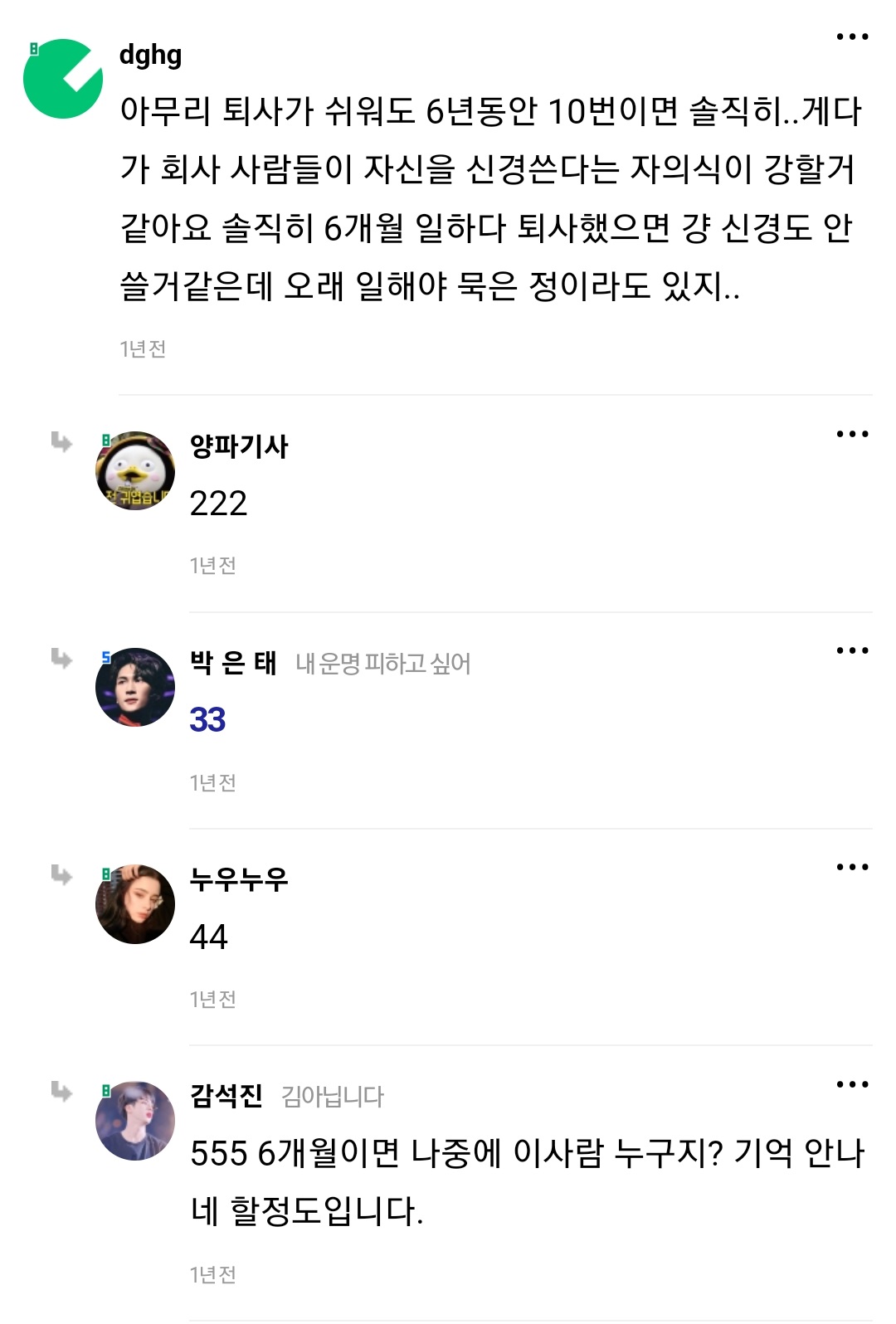Open the overflow menu on 박 은 태's reply
This screenshot has height=1324, width=896.
[852, 650]
